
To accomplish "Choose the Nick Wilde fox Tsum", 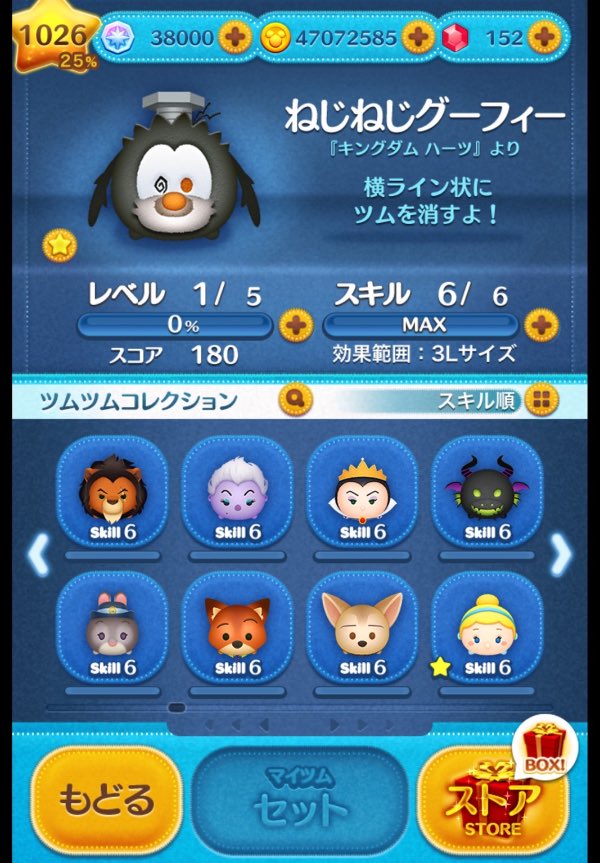I will click(x=237, y=630).
